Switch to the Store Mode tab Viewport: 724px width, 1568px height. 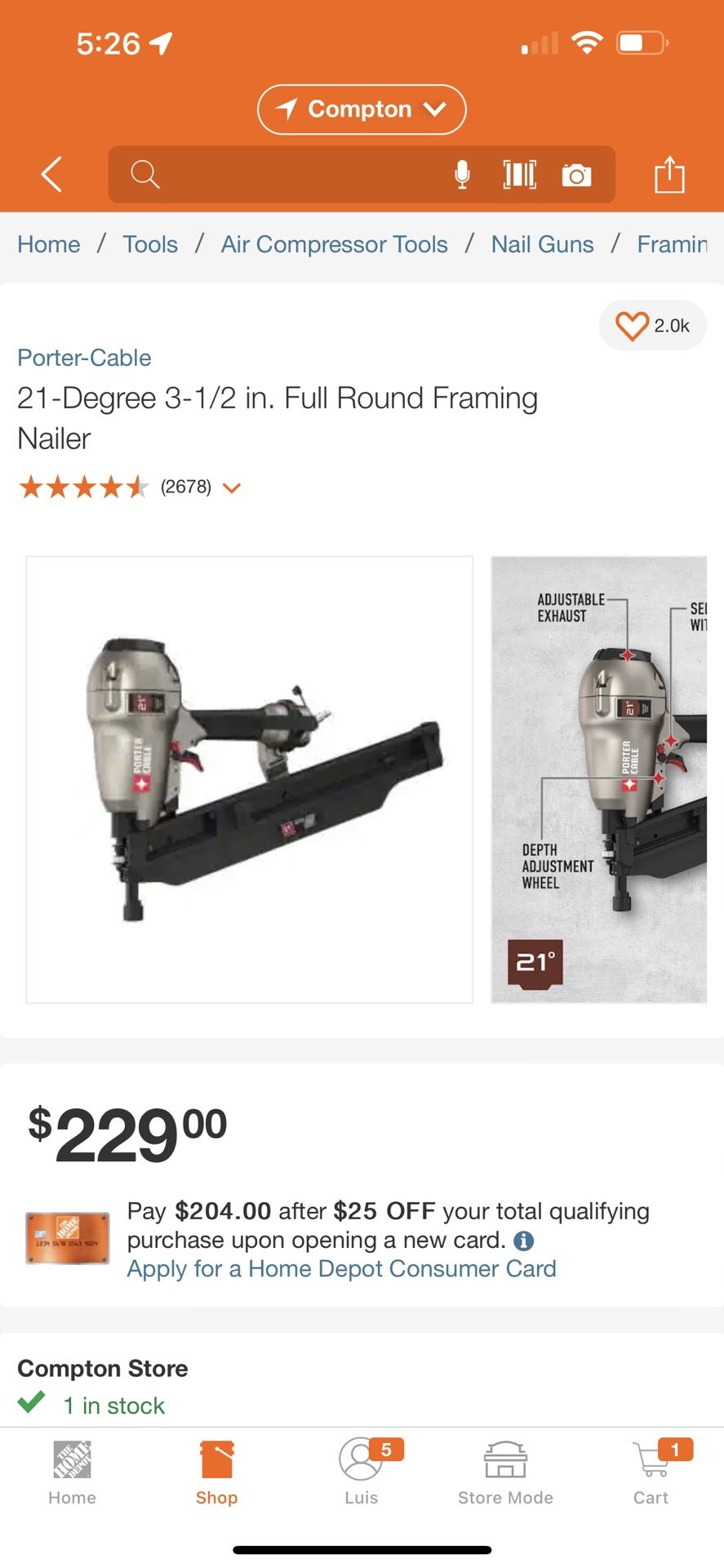coord(505,1472)
